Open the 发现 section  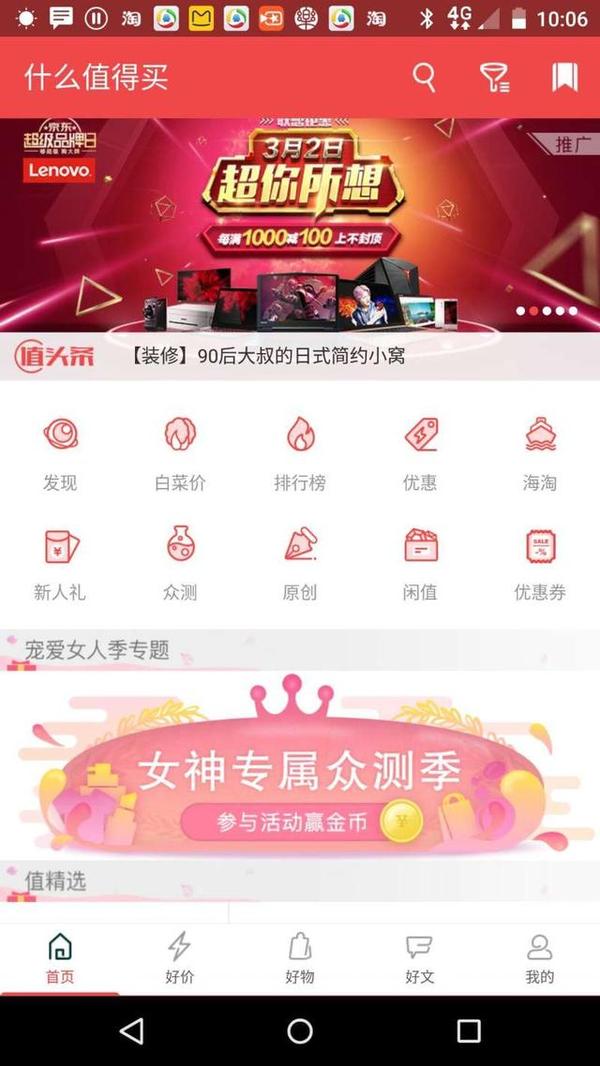click(x=60, y=453)
